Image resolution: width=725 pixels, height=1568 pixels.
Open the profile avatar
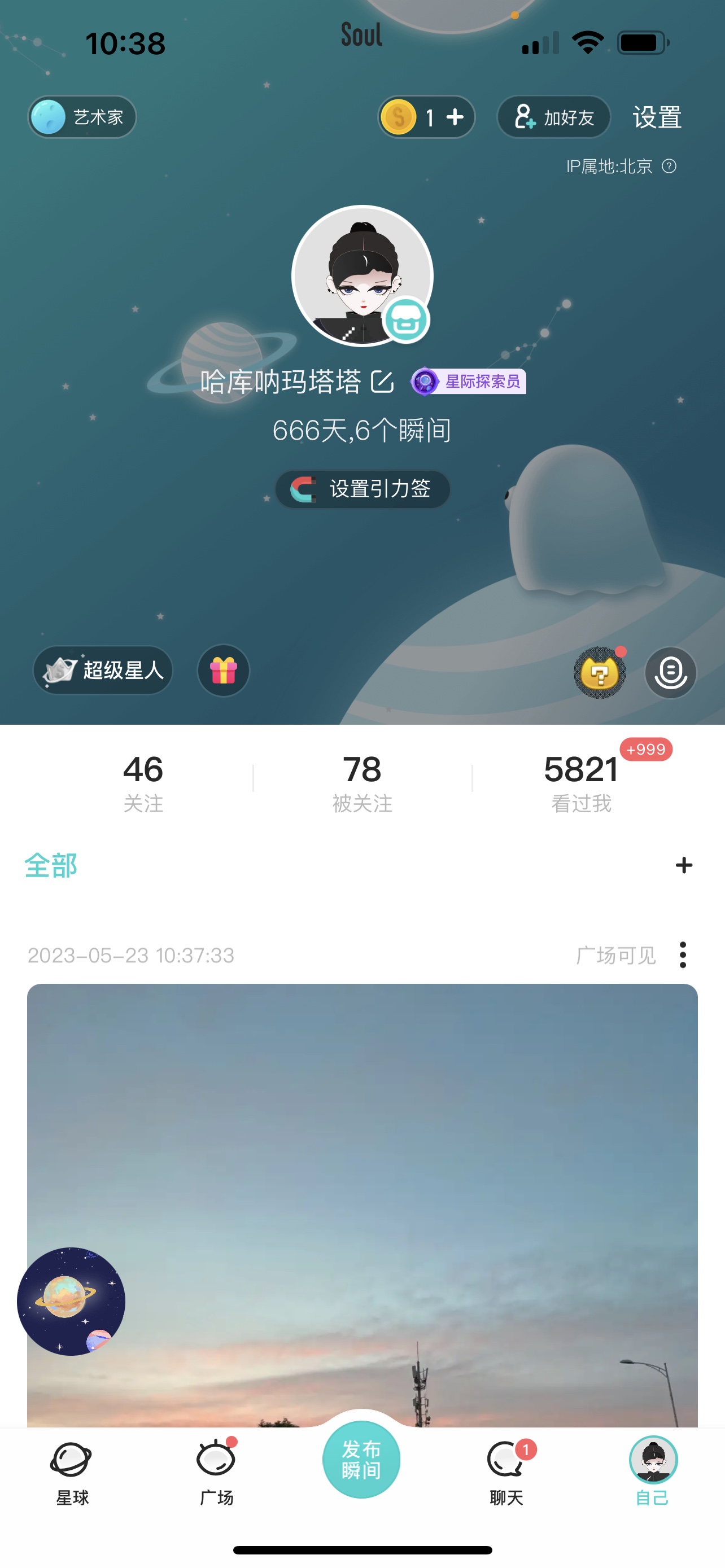click(362, 276)
